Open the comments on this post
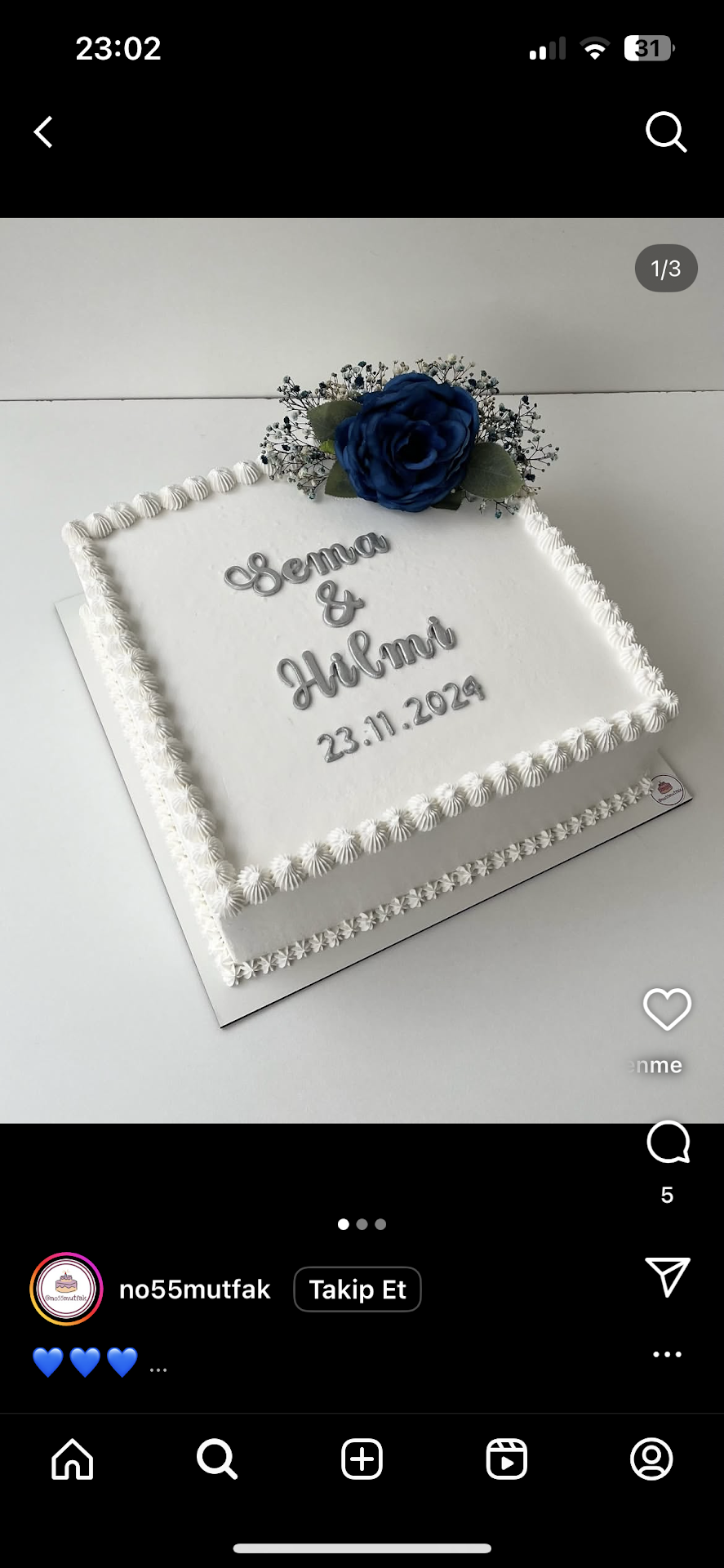The width and height of the screenshot is (724, 1568). (x=668, y=1142)
